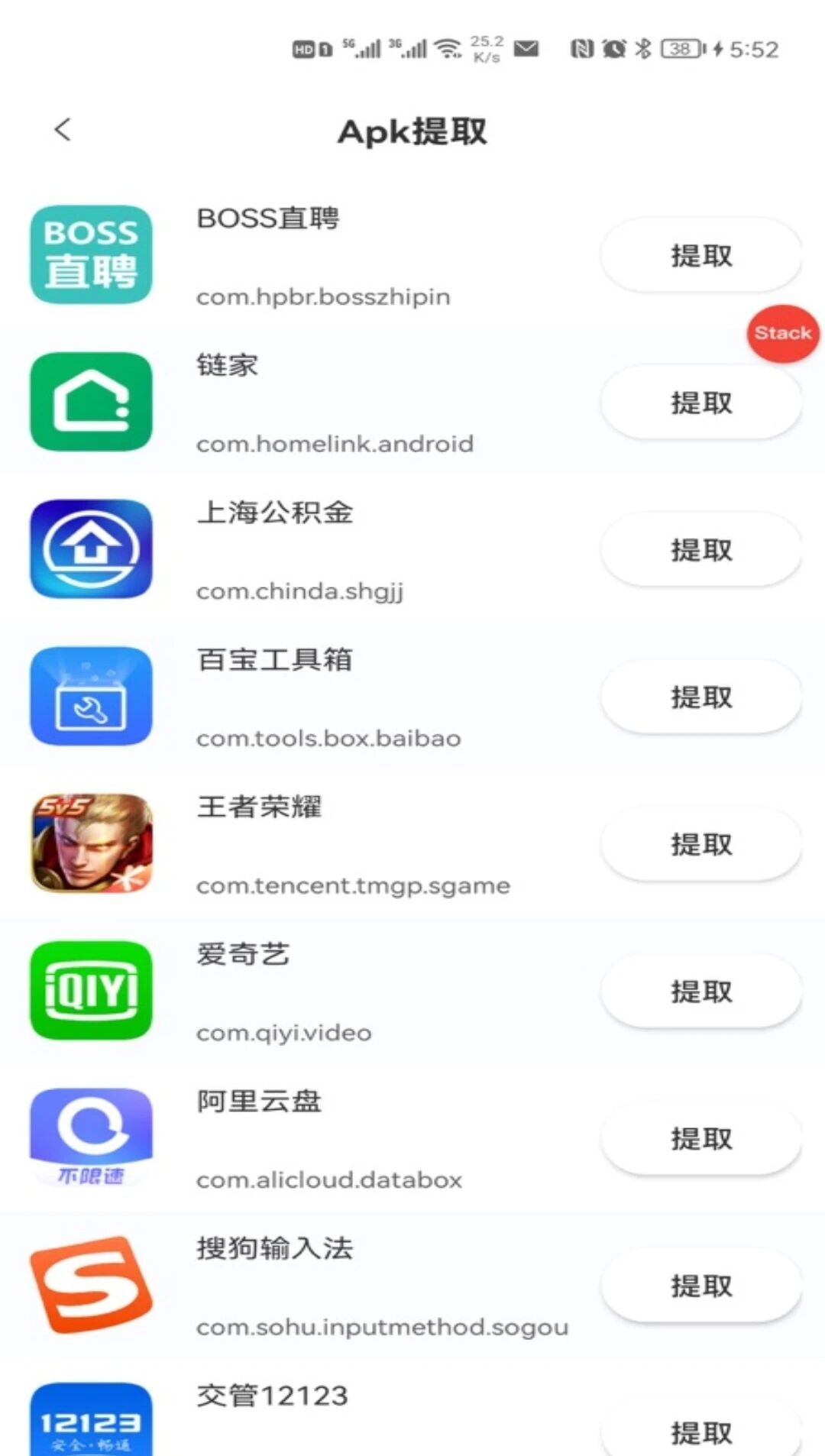Extract the 链家 apk
This screenshot has width=825, height=1456.
click(700, 402)
